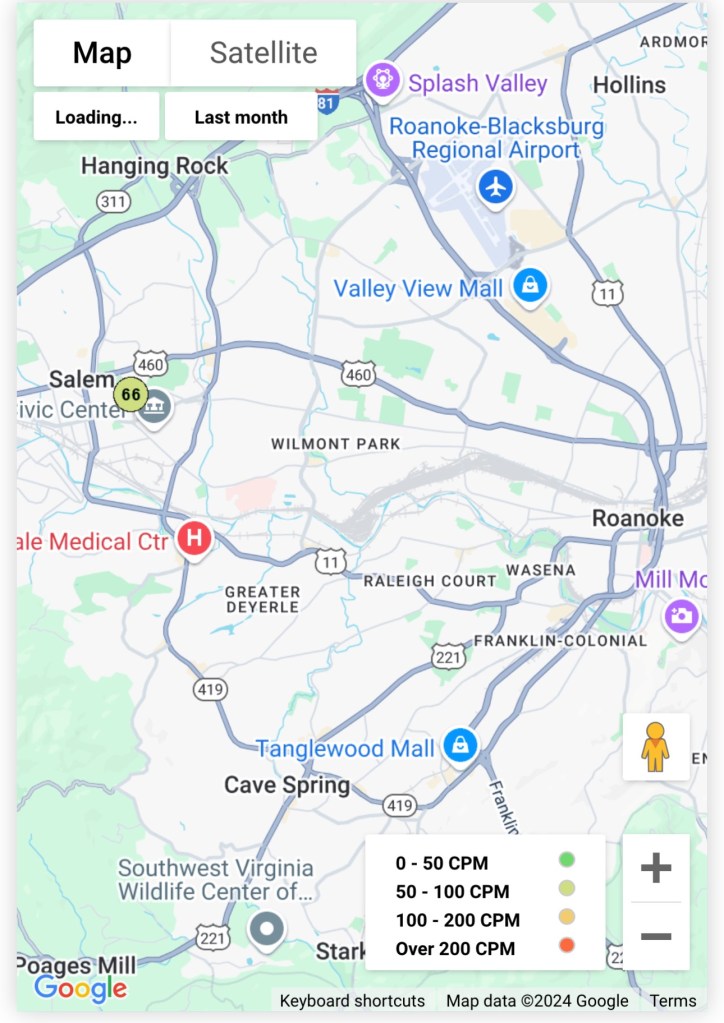Open the Southwest Virginia Wildlife Center pin
The width and height of the screenshot is (724, 1023).
(266, 930)
